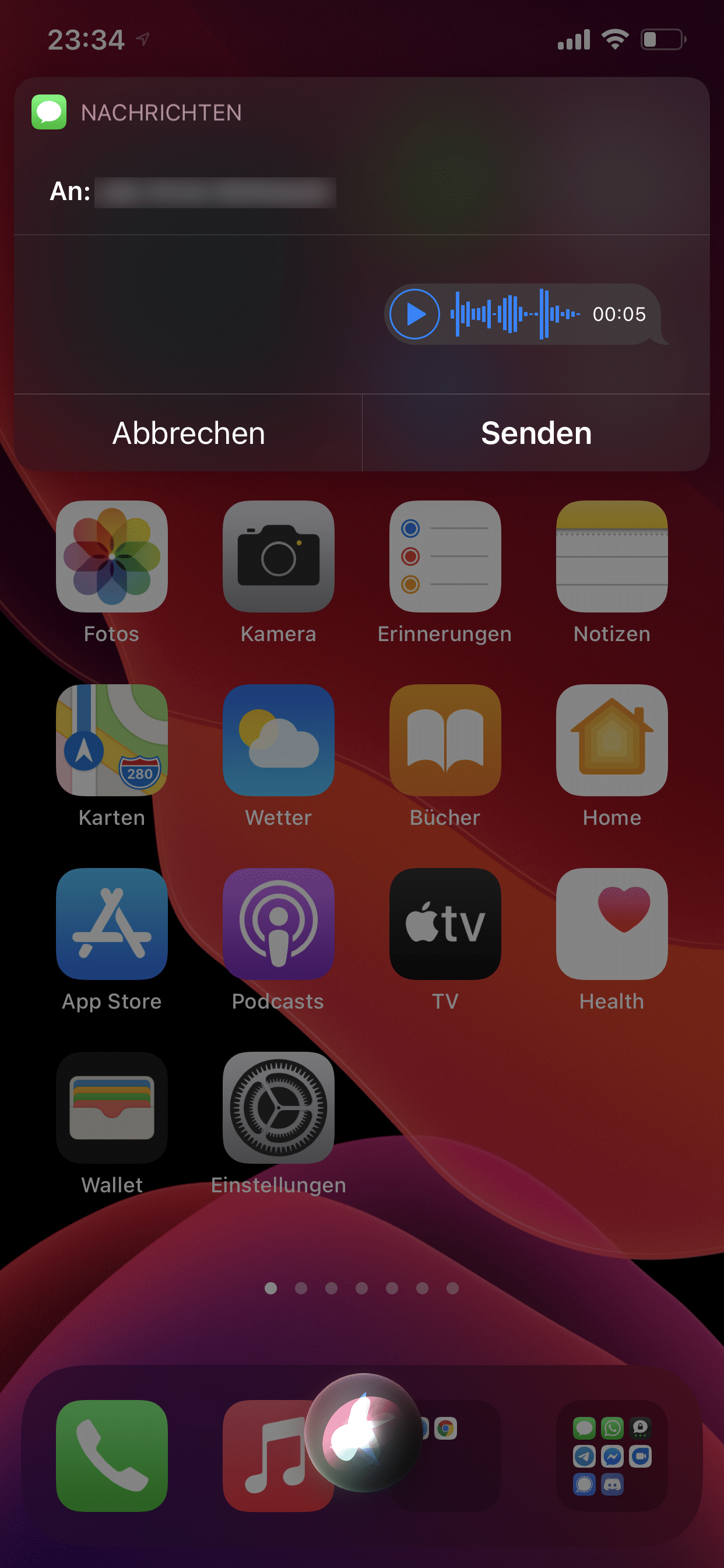Launch the Kamera app

pyautogui.click(x=278, y=556)
